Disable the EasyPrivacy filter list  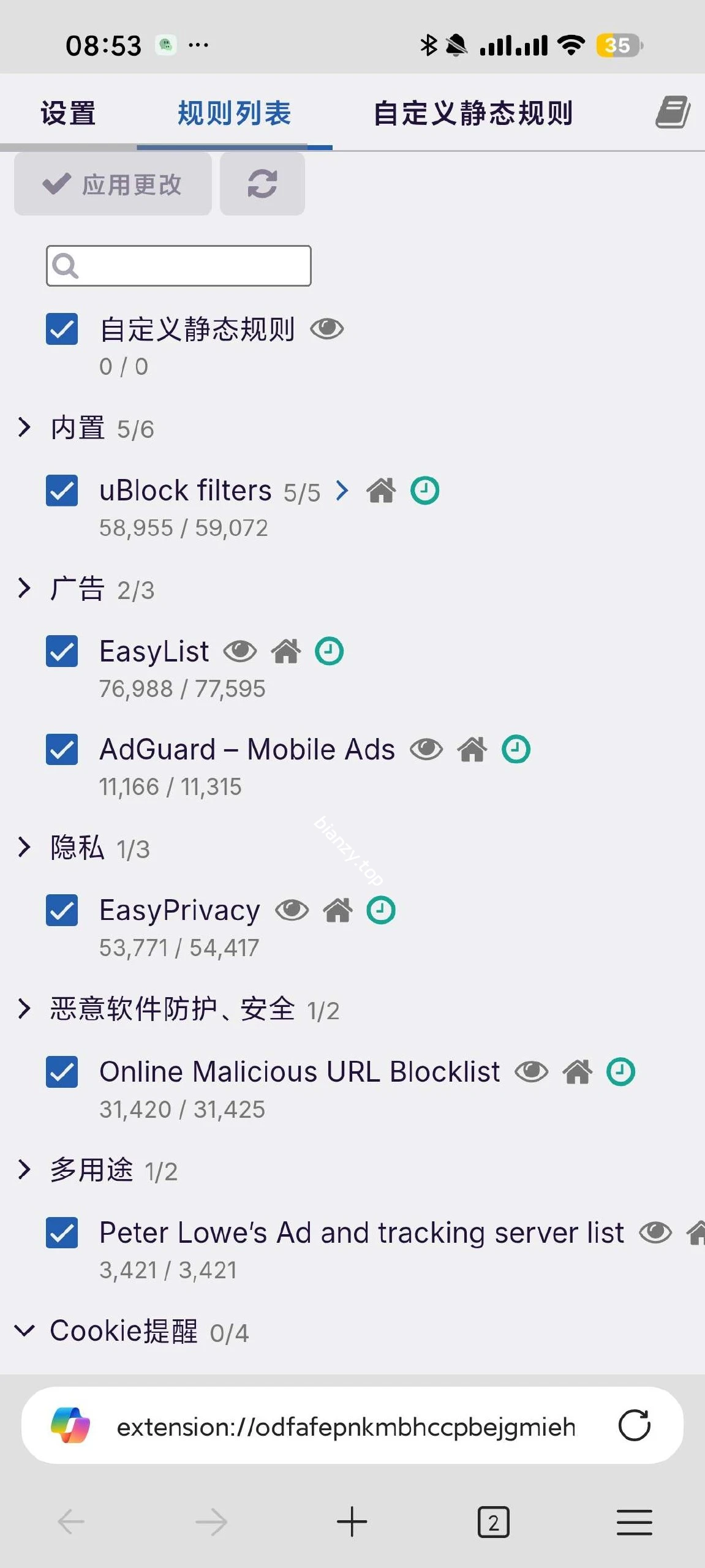(x=61, y=910)
